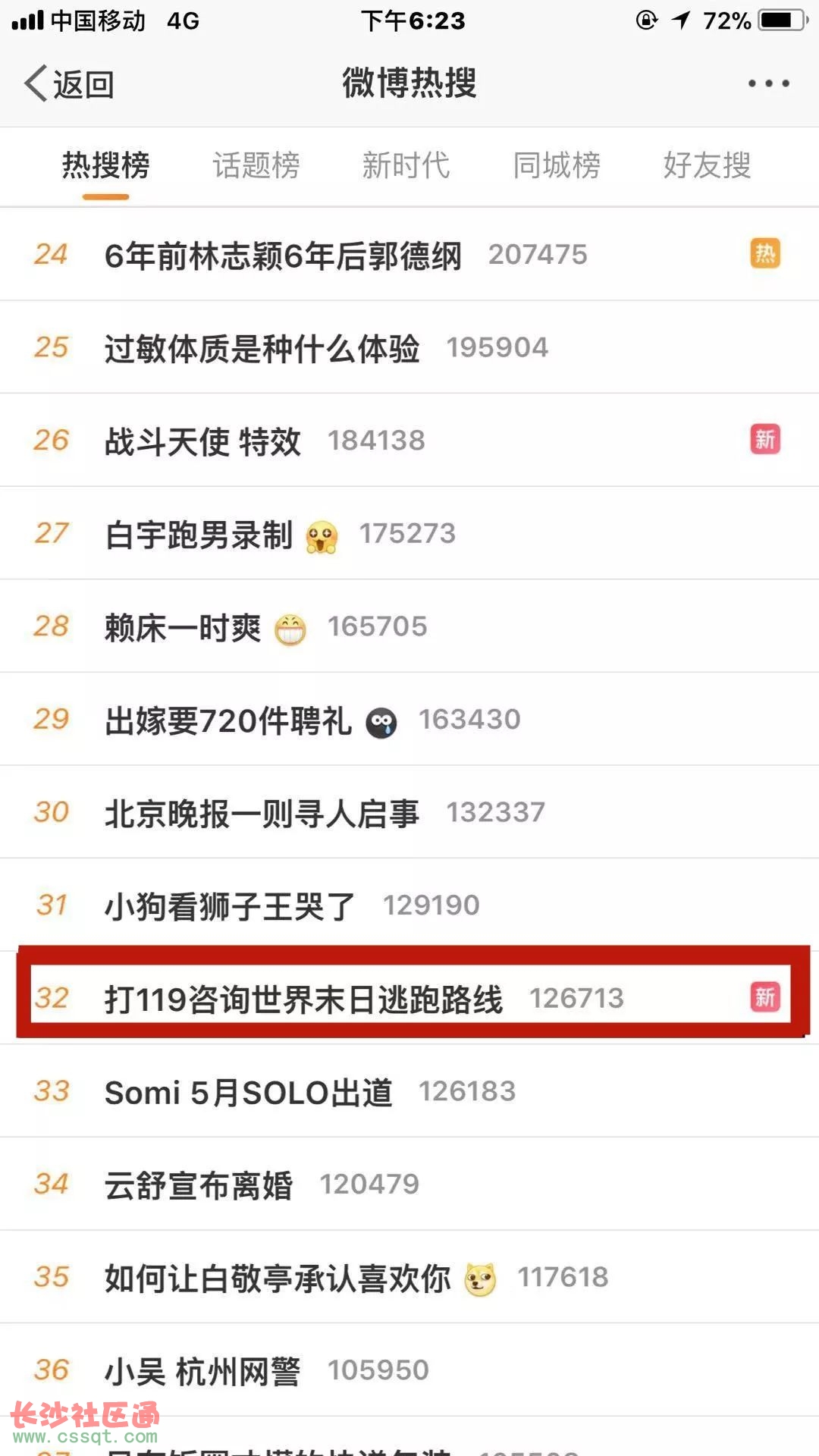Open 小狗看狮子王哭了
The image size is (819, 1456).
(409, 905)
